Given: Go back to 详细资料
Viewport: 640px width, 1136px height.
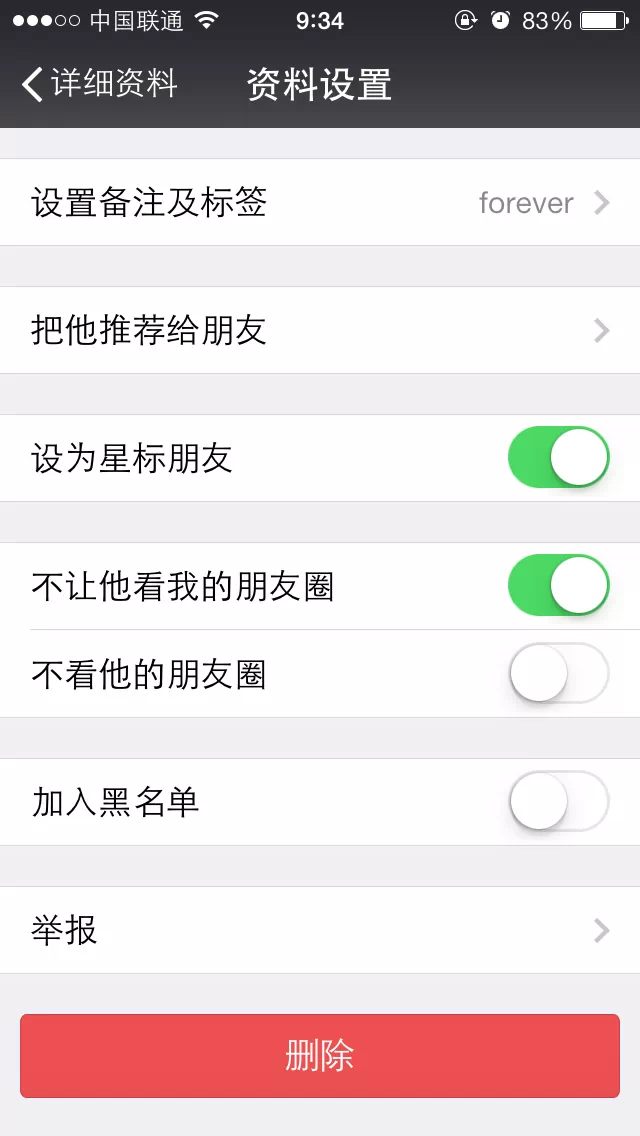Looking at the screenshot, I should click(99, 84).
